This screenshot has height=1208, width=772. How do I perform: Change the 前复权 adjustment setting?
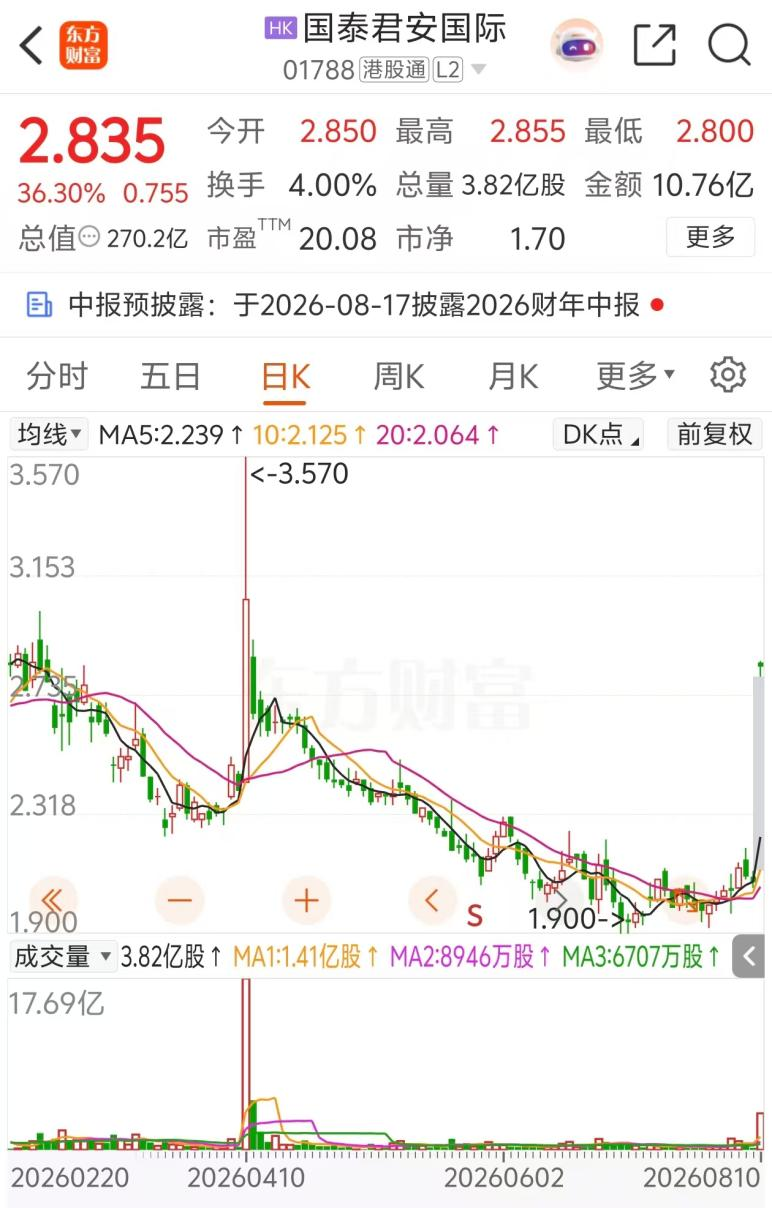tap(715, 435)
